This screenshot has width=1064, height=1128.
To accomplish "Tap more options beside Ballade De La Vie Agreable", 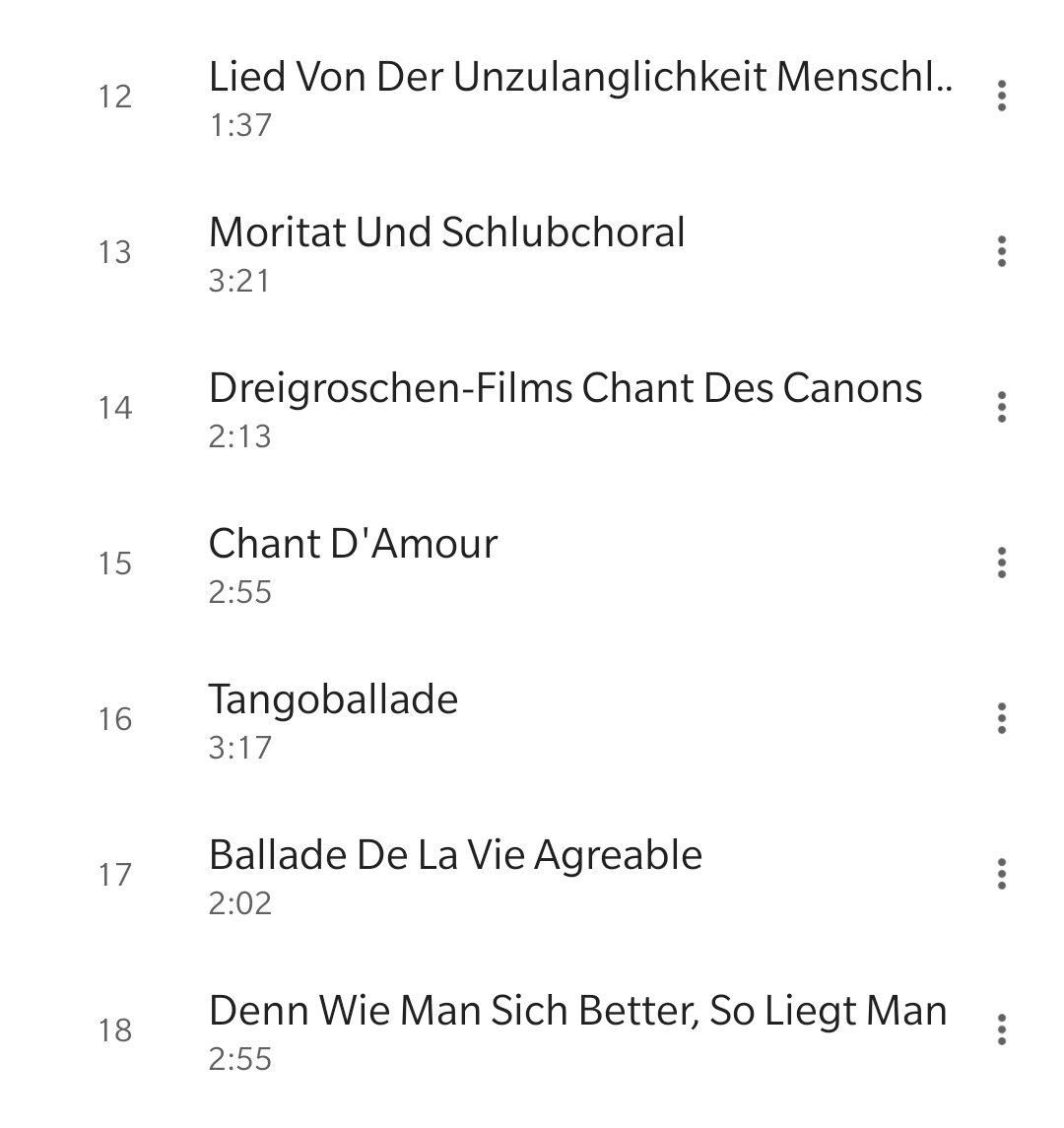I will click(1001, 875).
